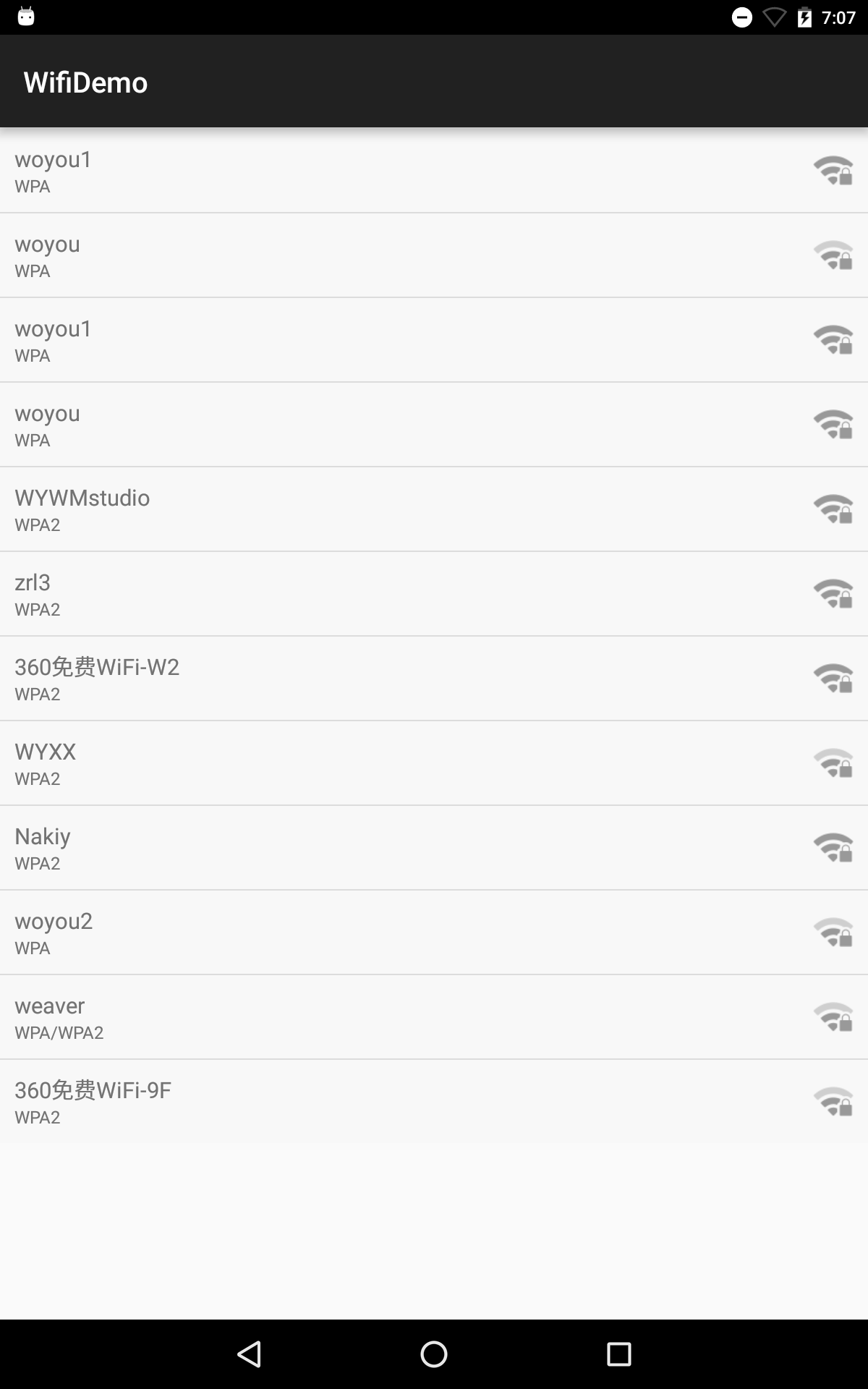This screenshot has height=1389, width=868.
Task: Return to the home screen
Action: click(x=434, y=1354)
